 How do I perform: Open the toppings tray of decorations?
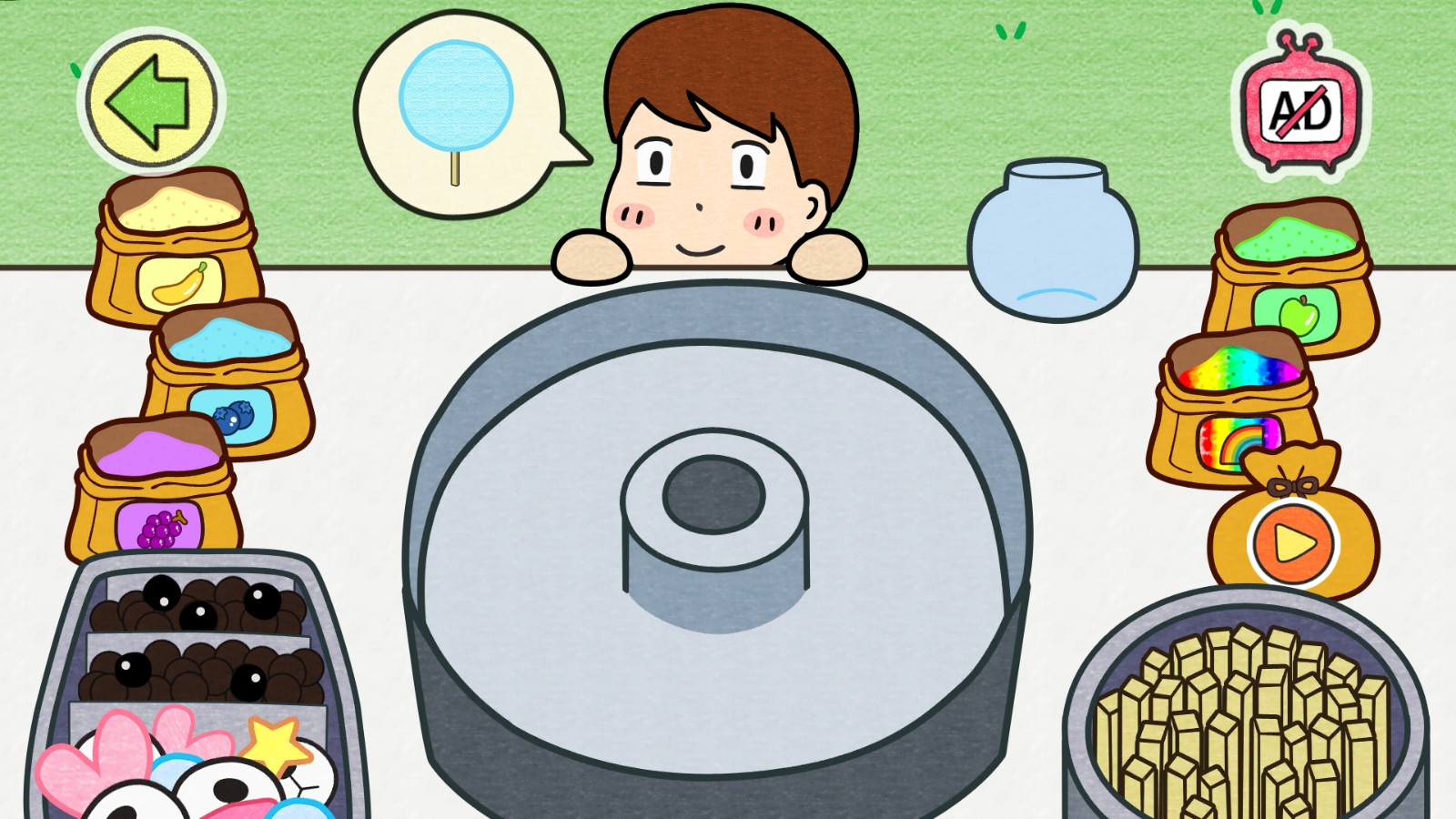(x=196, y=692)
